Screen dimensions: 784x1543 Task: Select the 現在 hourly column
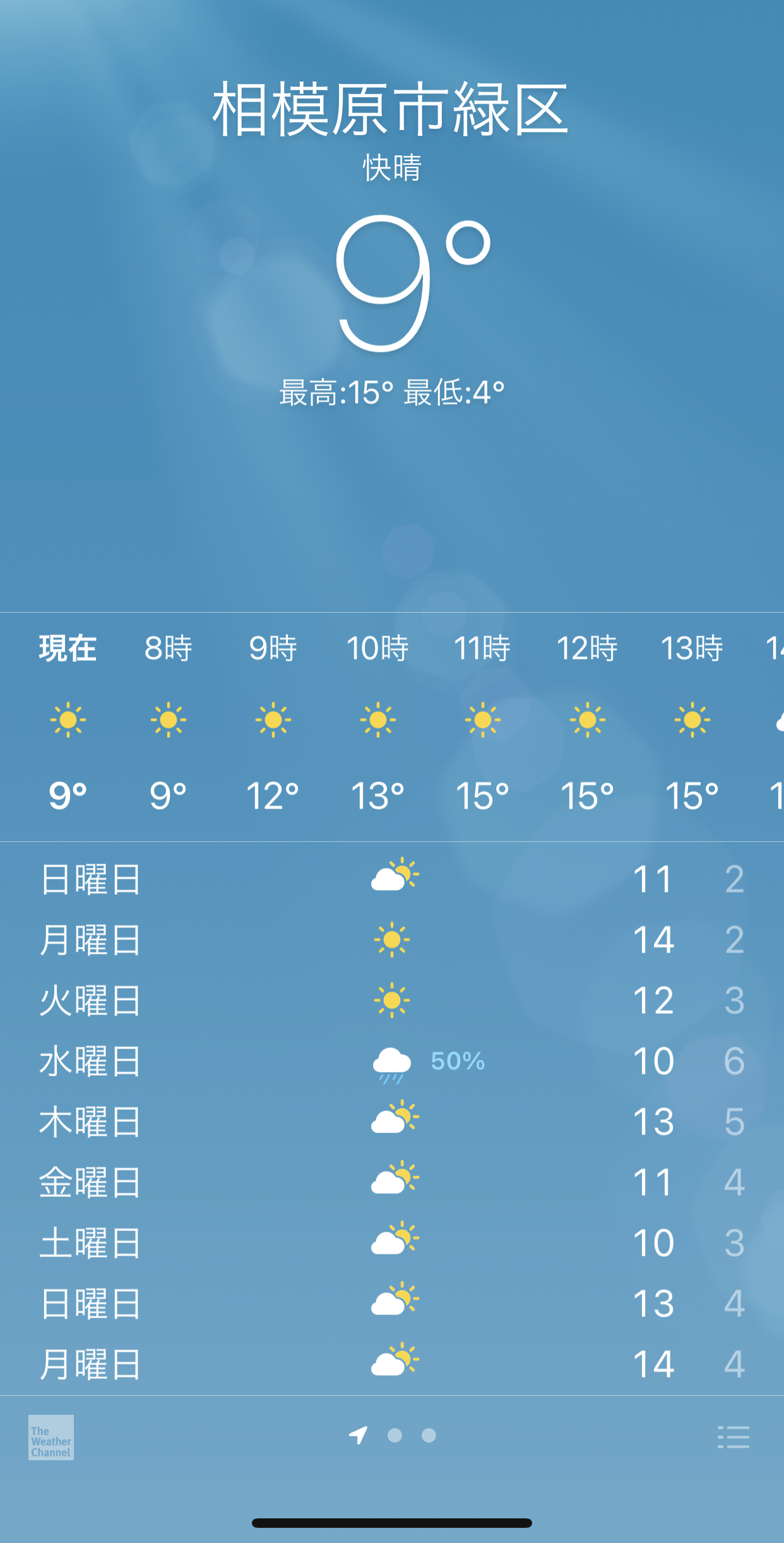[67, 649]
